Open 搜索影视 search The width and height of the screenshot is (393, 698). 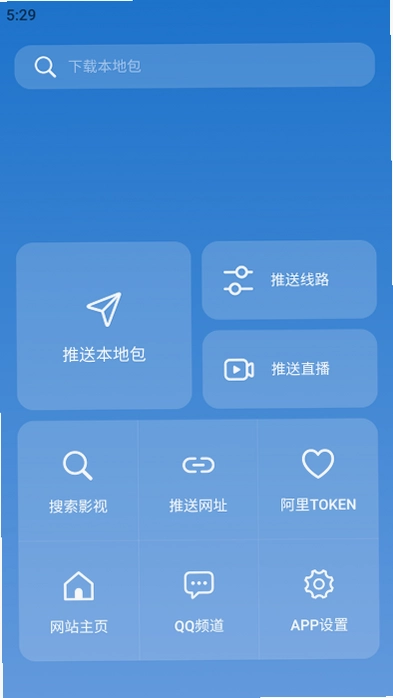[x=78, y=481]
